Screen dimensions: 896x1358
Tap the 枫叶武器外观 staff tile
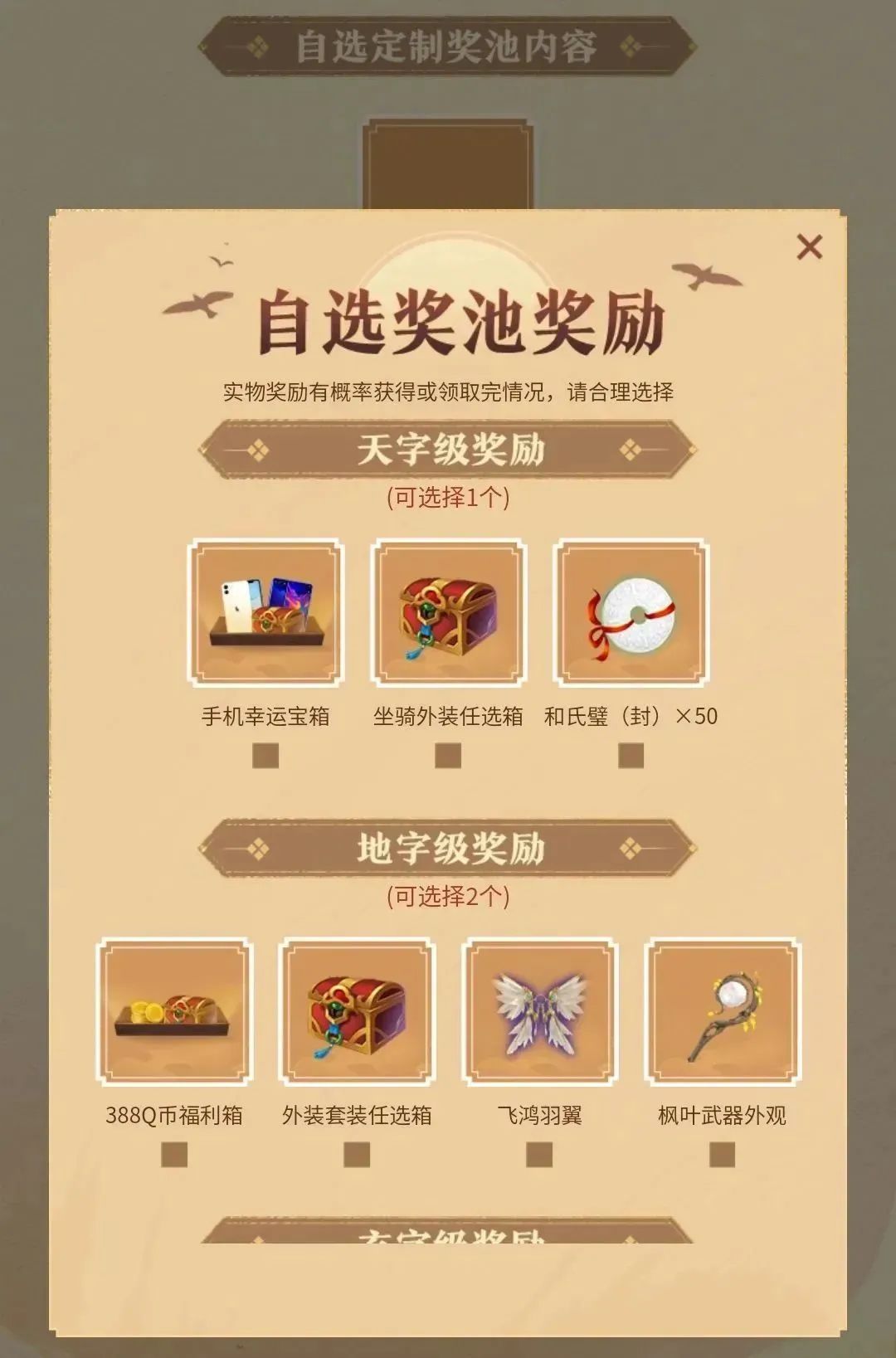(x=722, y=1012)
